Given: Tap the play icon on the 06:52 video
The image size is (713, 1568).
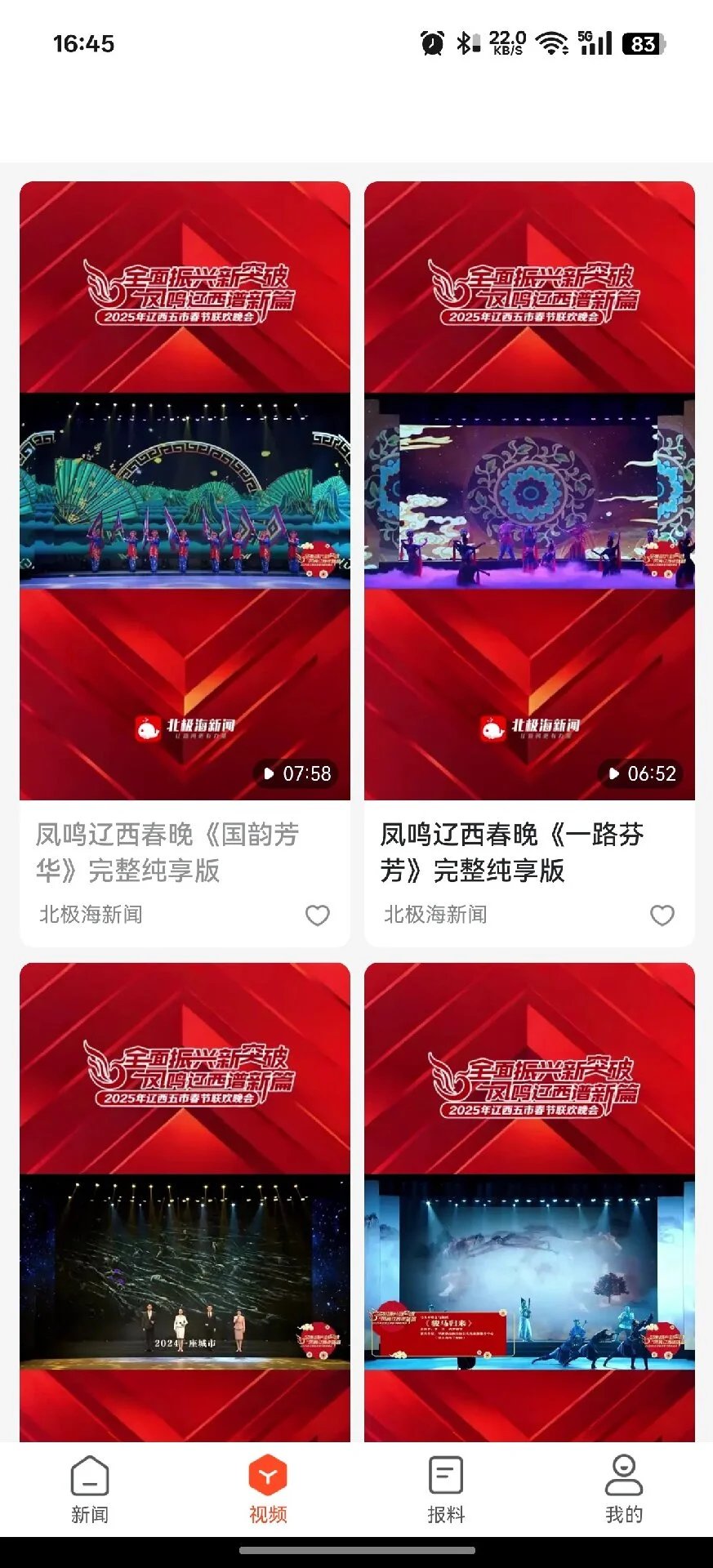Looking at the screenshot, I should (x=613, y=774).
